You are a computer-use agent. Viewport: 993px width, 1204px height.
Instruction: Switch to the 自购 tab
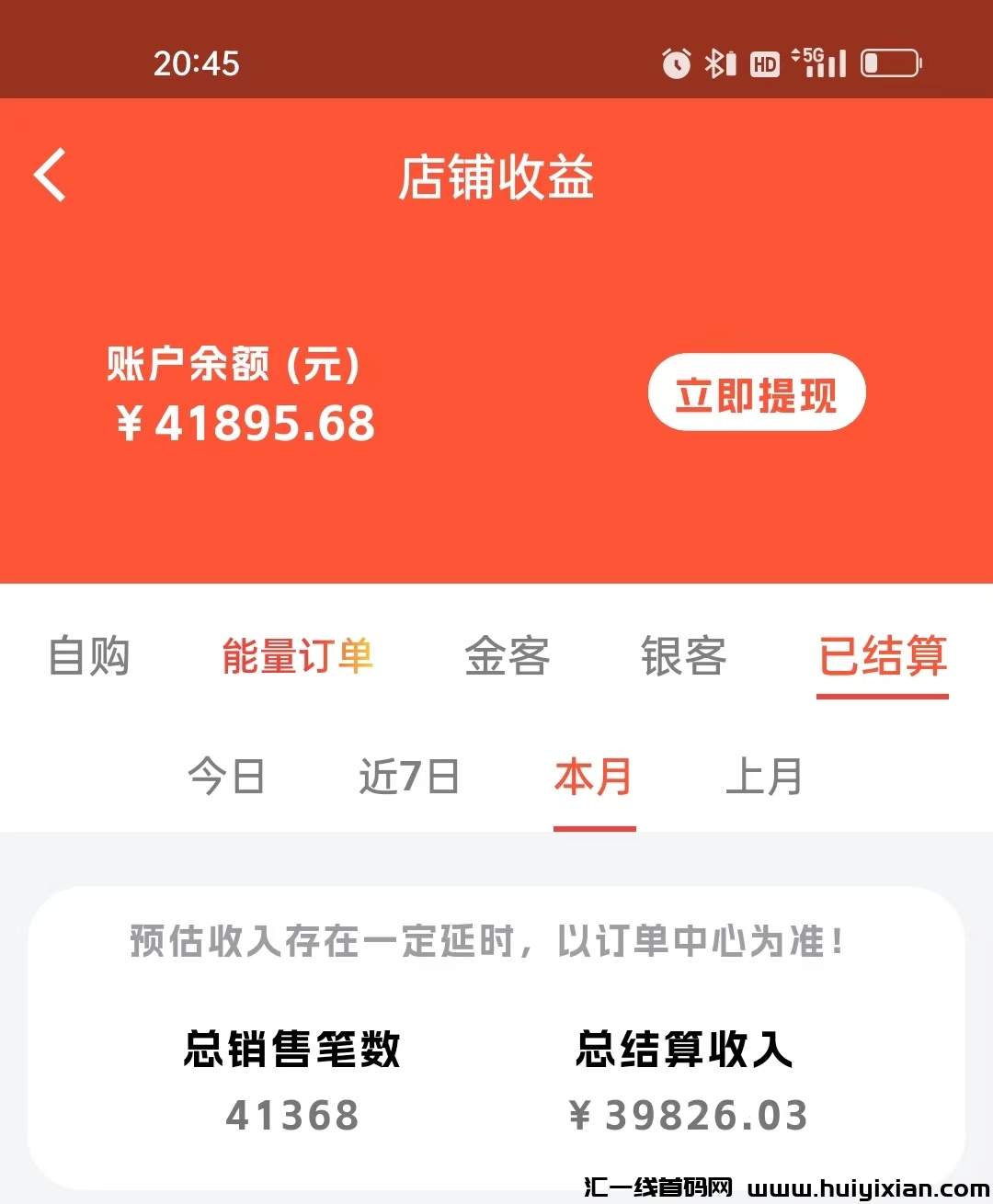click(89, 656)
